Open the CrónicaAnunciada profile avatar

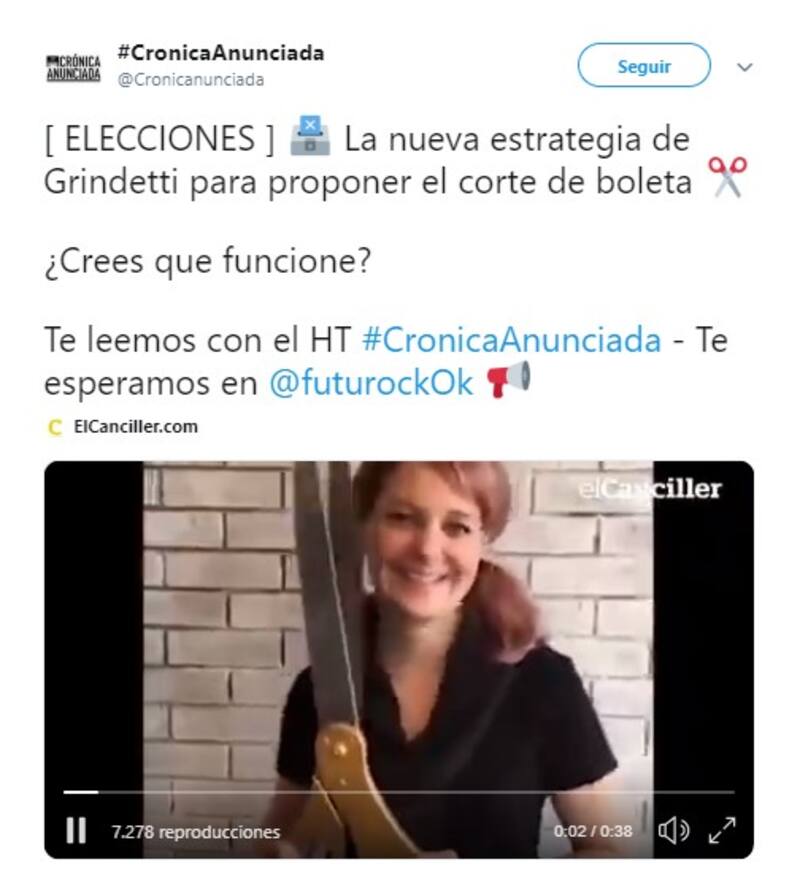coord(73,67)
